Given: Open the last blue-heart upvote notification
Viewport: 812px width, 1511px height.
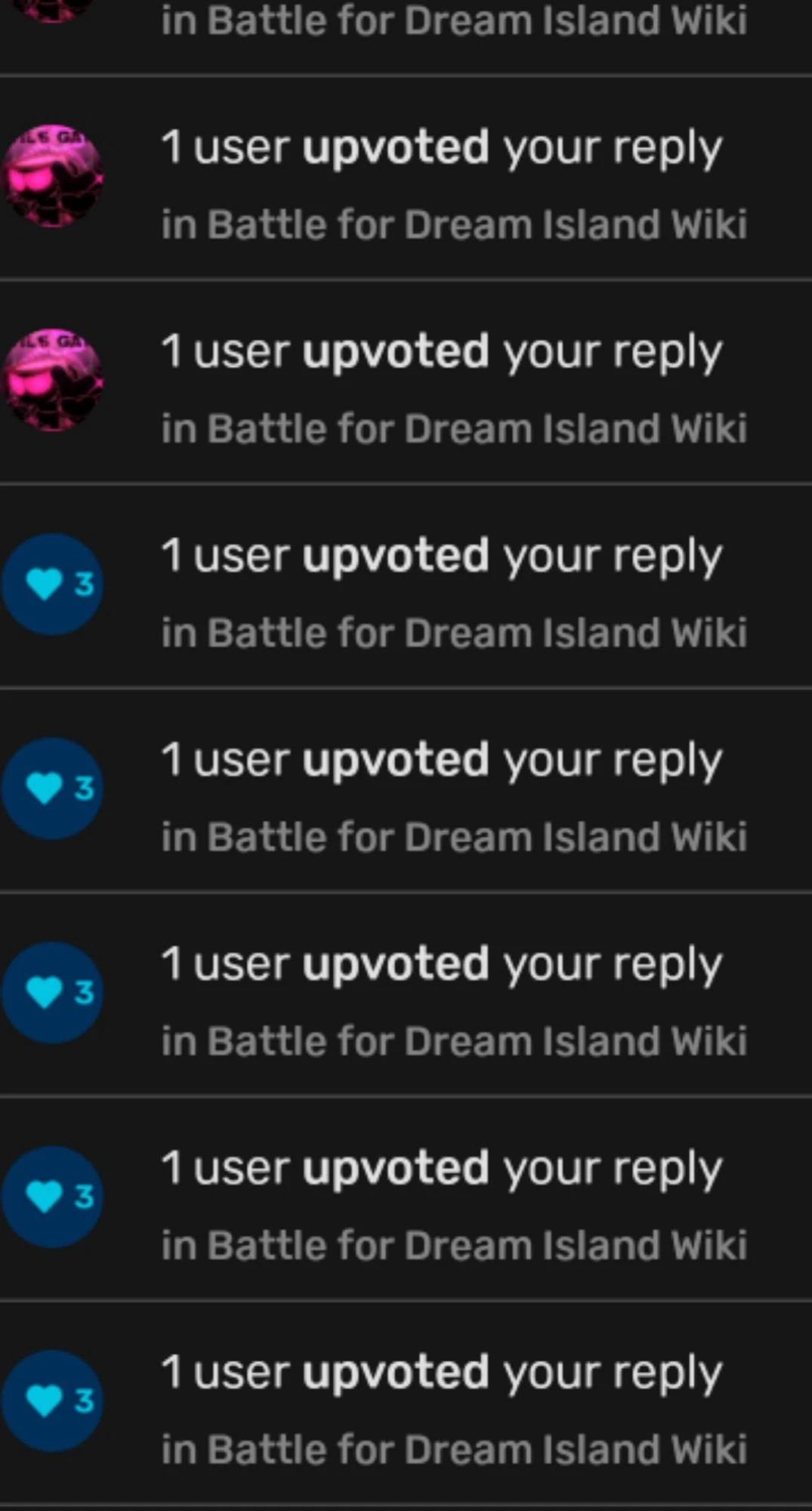Looking at the screenshot, I should point(441,1402).
